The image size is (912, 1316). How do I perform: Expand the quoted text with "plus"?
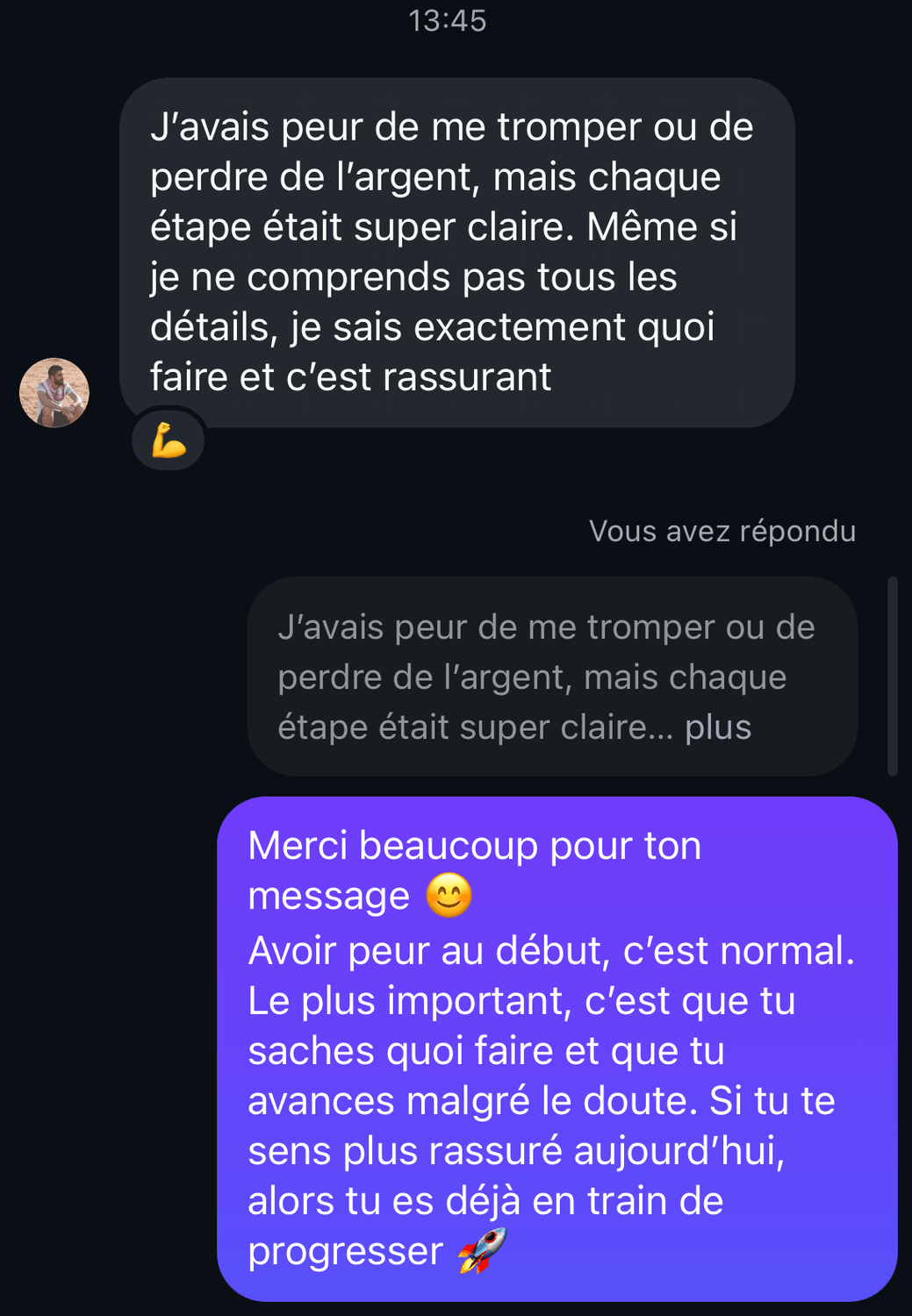click(718, 727)
